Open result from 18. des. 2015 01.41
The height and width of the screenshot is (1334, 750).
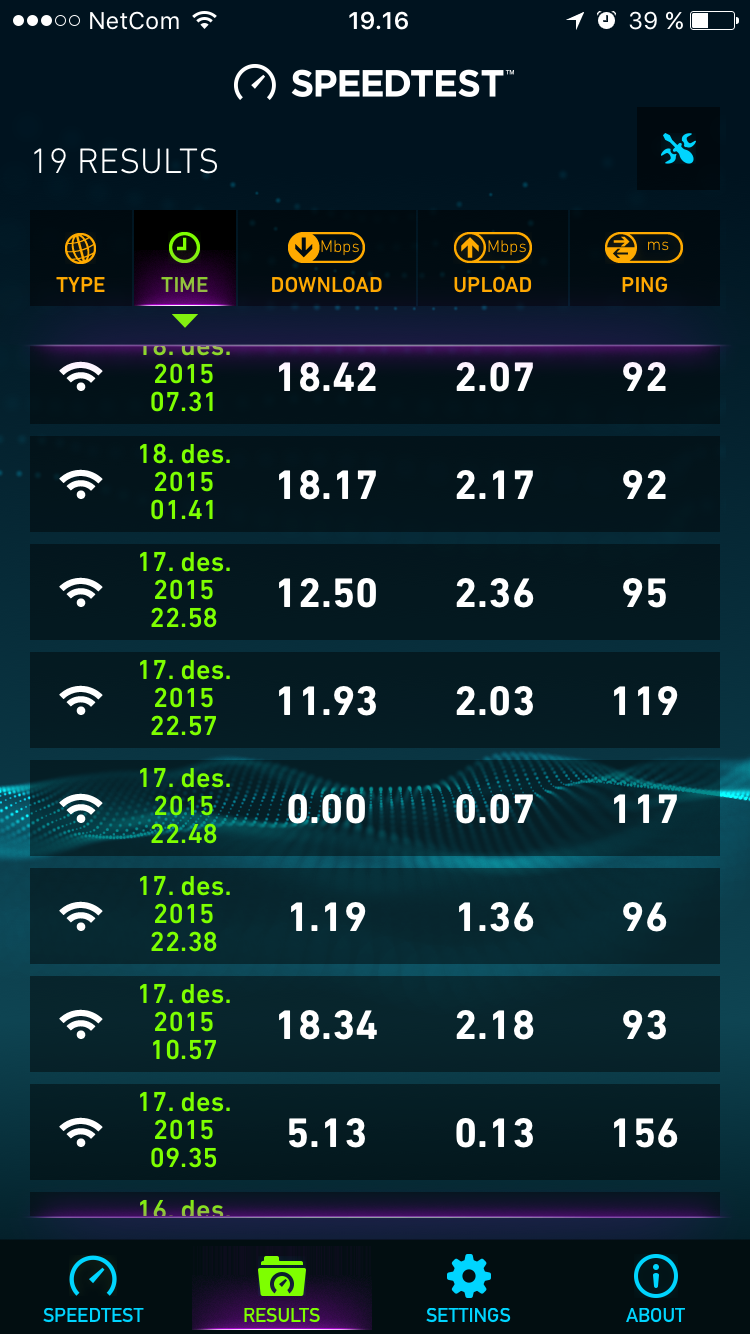375,484
